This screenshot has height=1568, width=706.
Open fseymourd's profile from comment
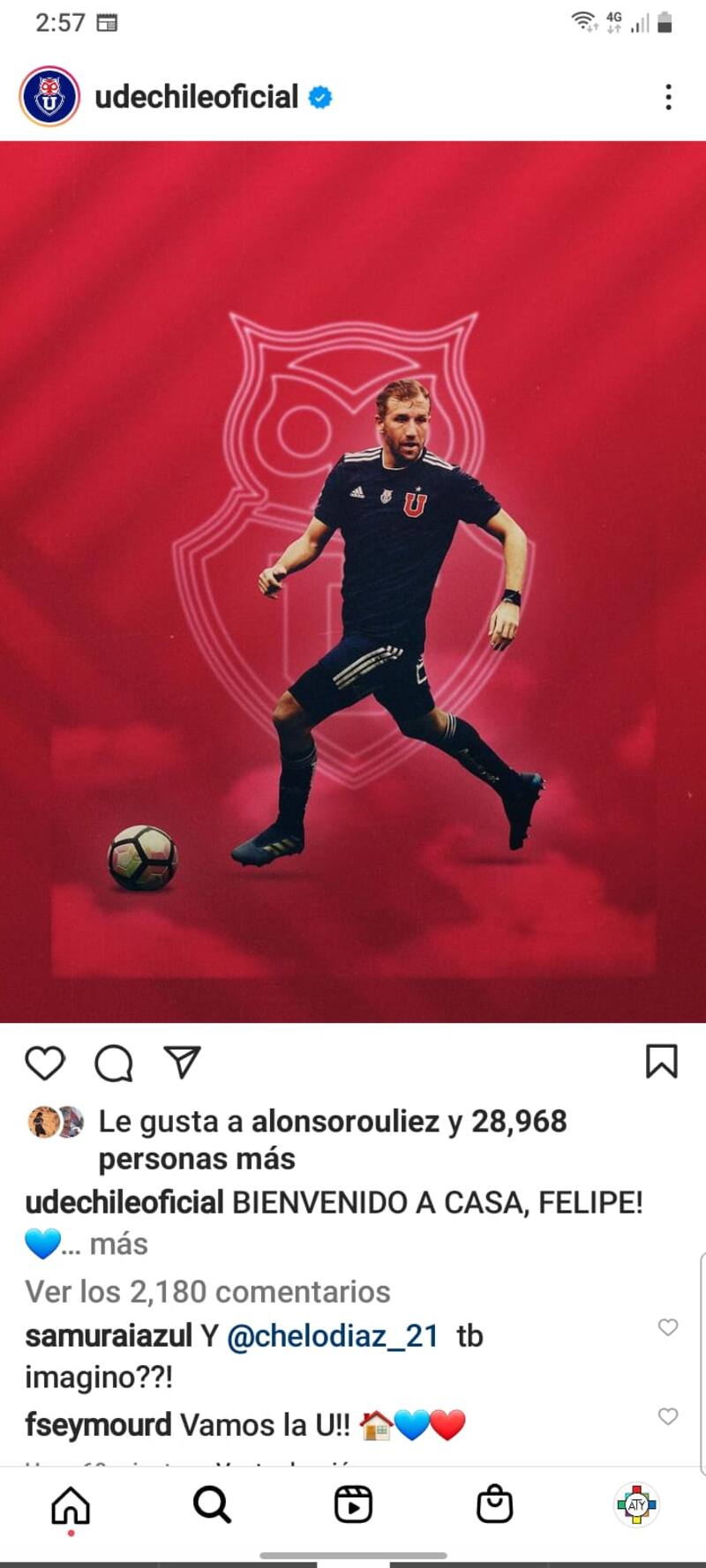coord(98,1425)
